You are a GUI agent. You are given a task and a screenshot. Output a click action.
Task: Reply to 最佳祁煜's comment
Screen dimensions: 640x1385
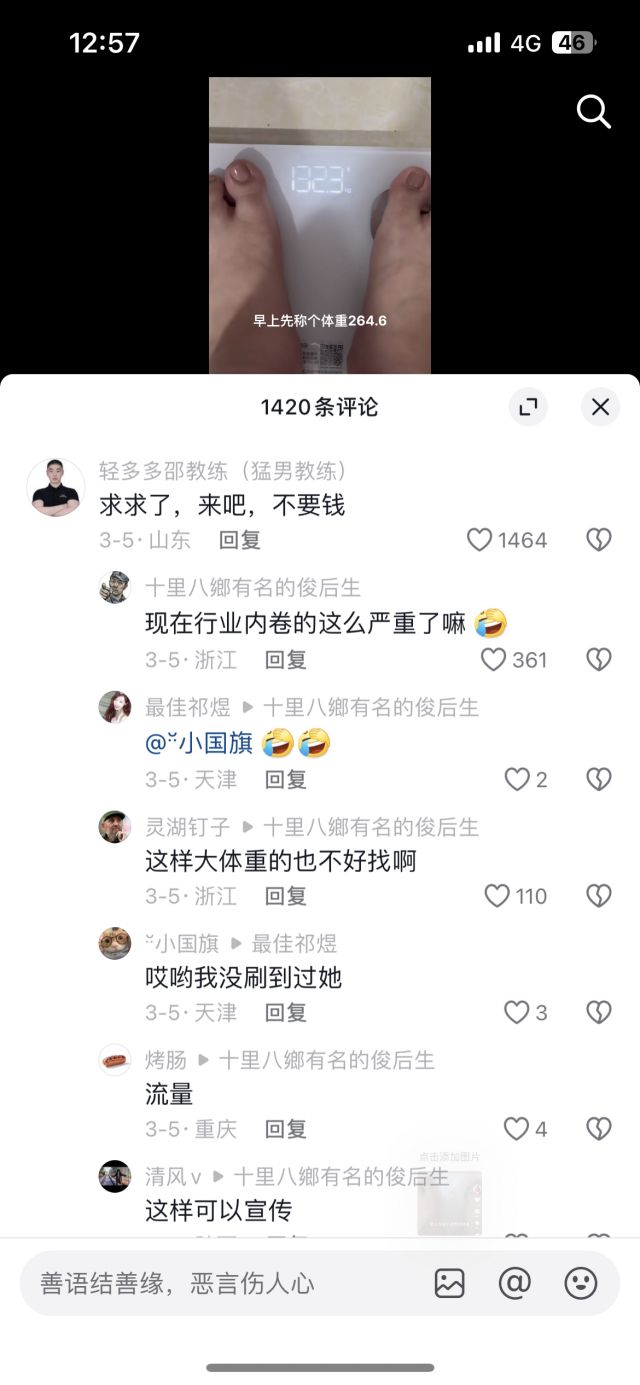pos(285,779)
